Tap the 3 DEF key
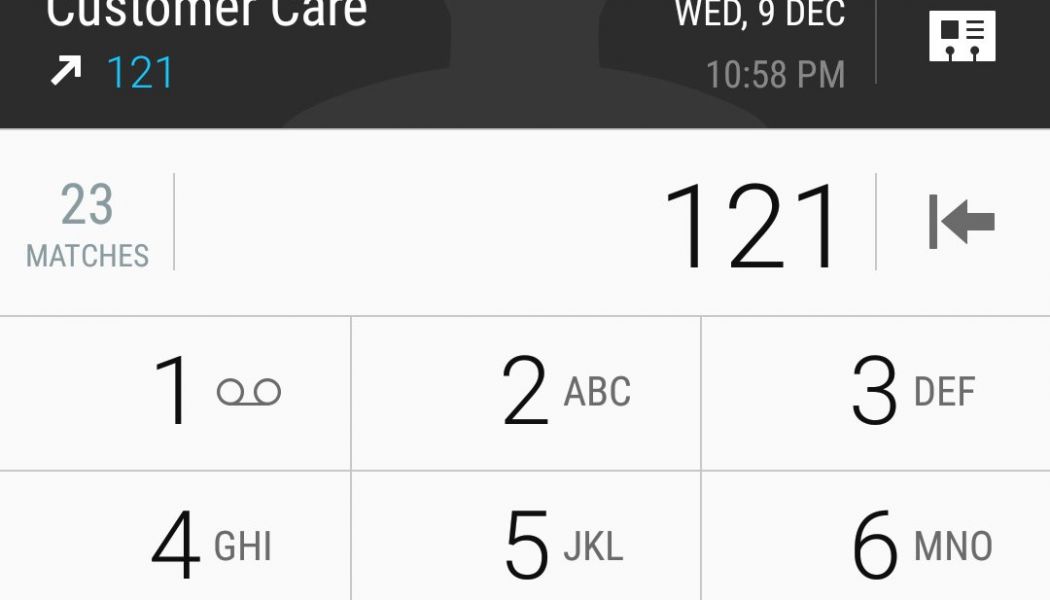1050x600 pixels. coord(876,393)
